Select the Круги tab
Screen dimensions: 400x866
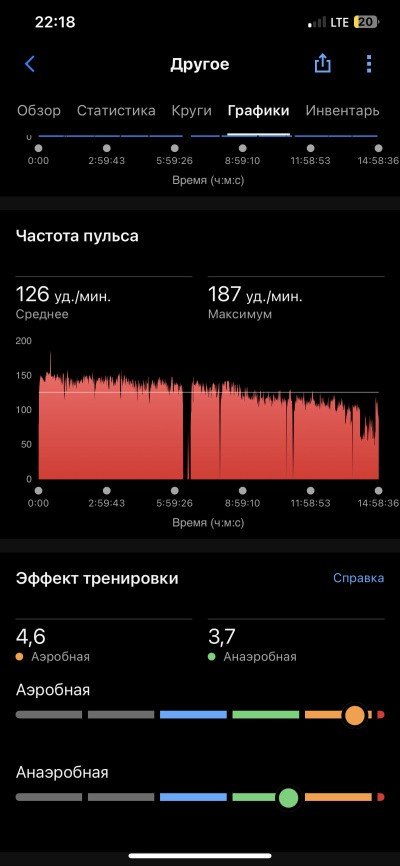(x=191, y=110)
